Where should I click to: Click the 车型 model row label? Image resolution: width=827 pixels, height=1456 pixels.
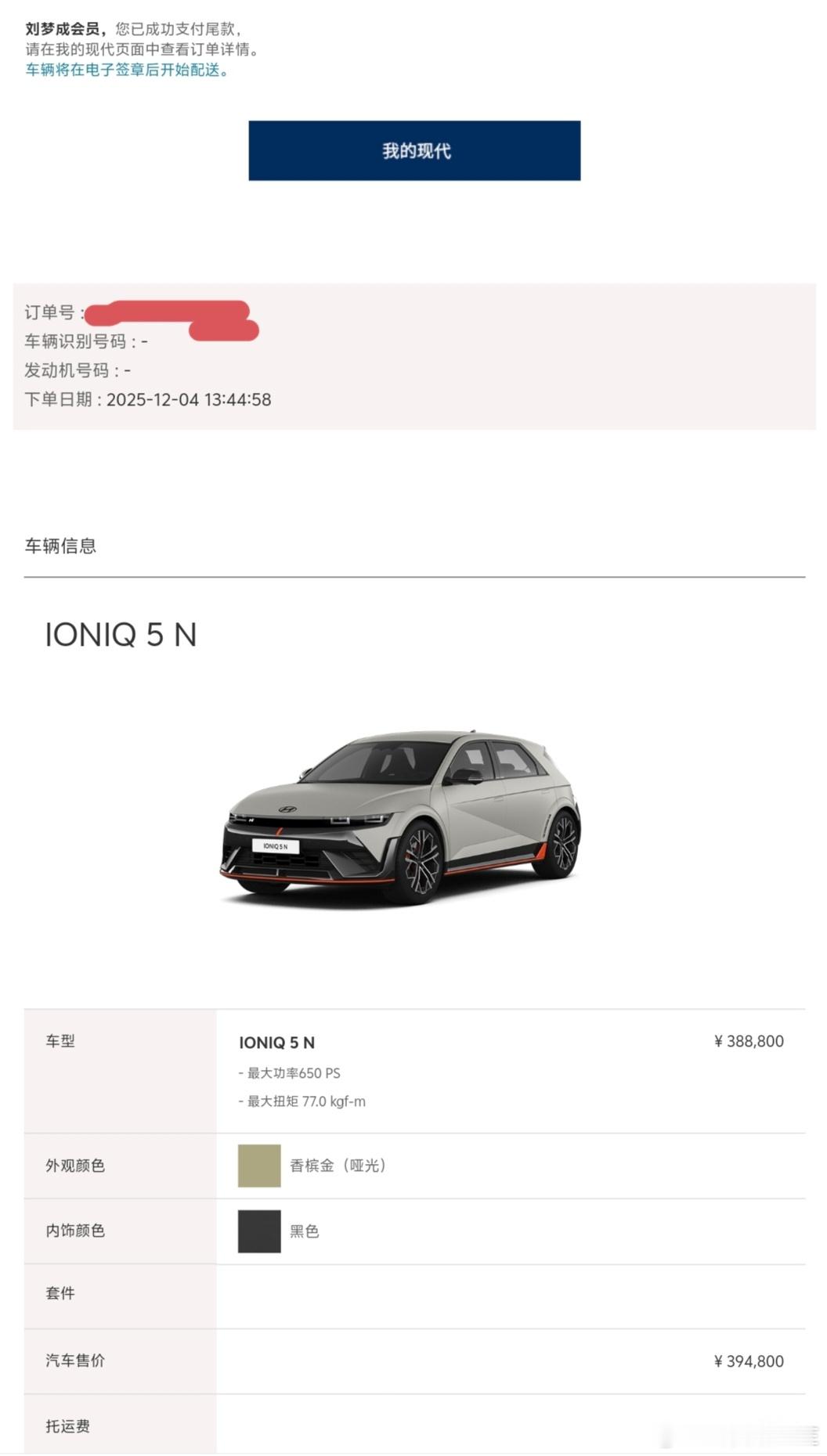(x=60, y=1041)
